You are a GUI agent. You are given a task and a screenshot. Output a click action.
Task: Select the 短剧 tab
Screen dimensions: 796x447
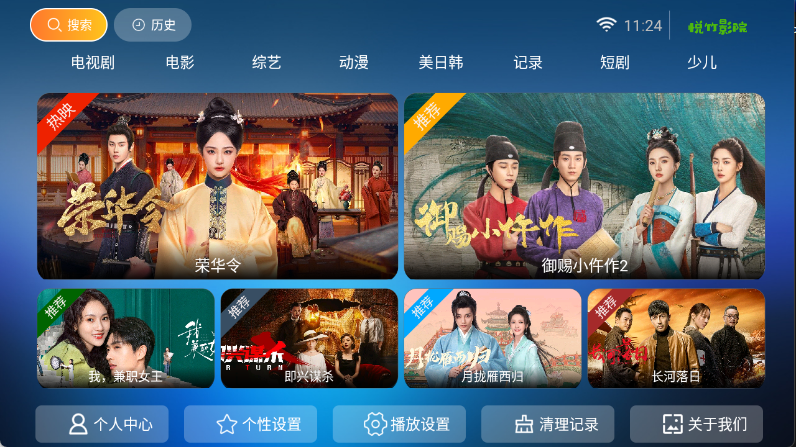pyautogui.click(x=615, y=62)
